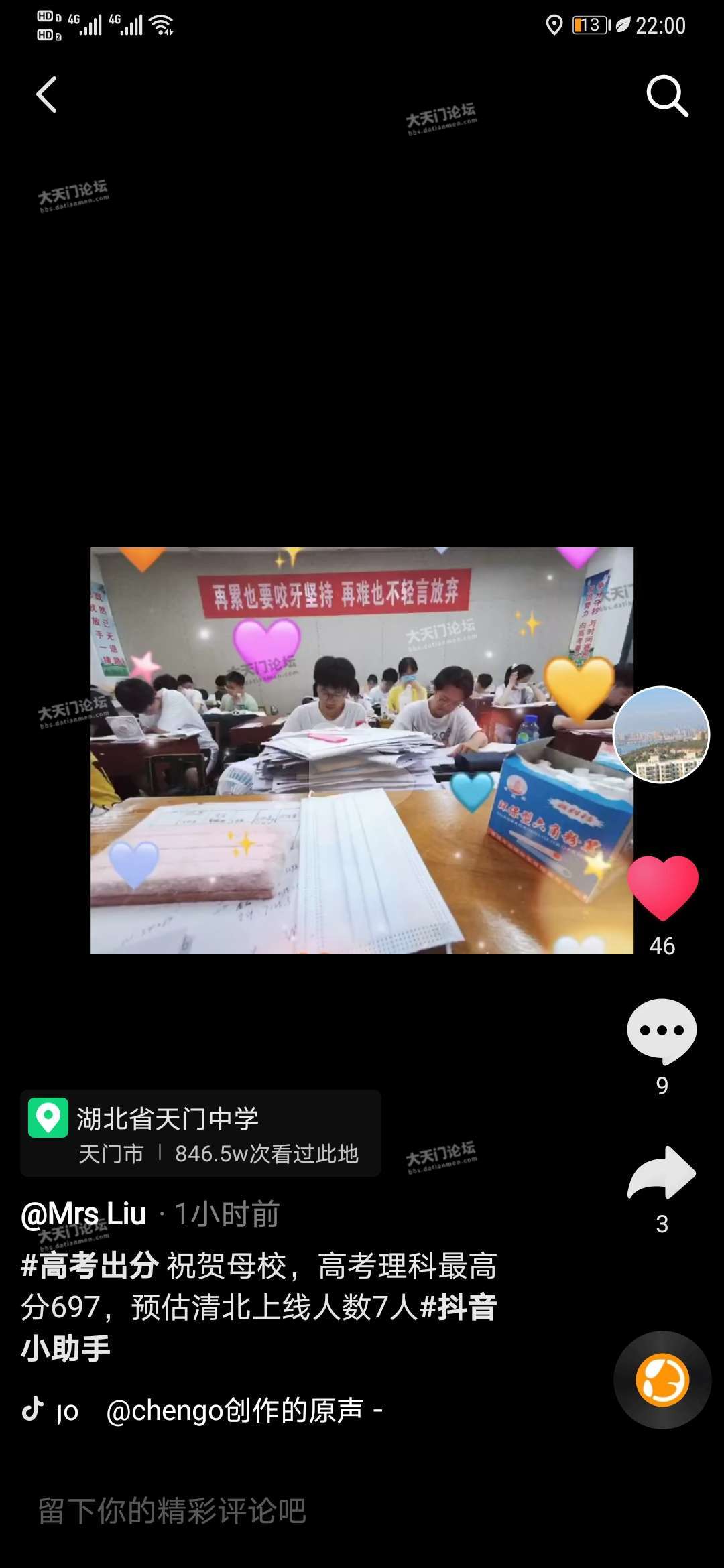Open the 湖北省天门中学 location card
Screen dimensions: 724x1568
(200, 1133)
